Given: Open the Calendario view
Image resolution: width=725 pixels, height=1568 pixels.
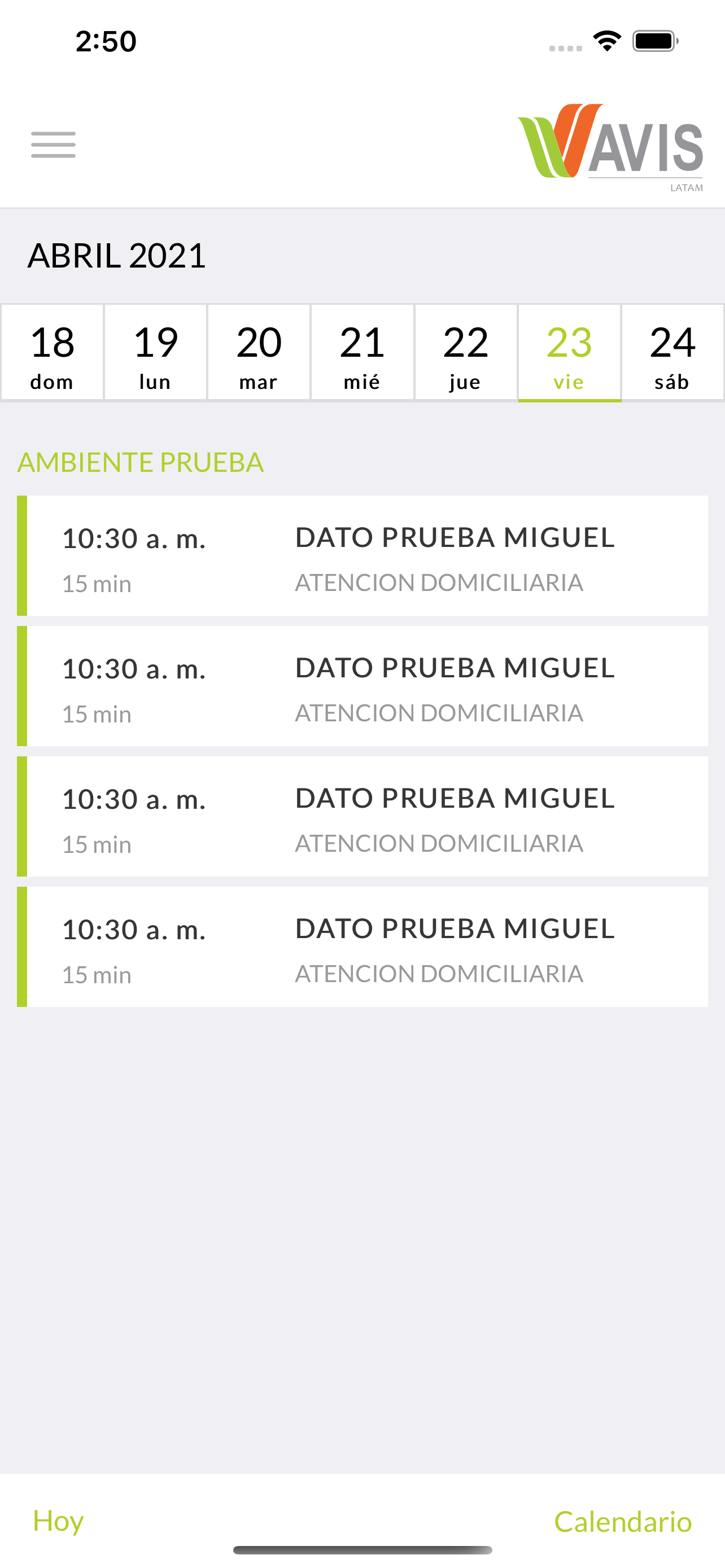Looking at the screenshot, I should click(623, 1521).
